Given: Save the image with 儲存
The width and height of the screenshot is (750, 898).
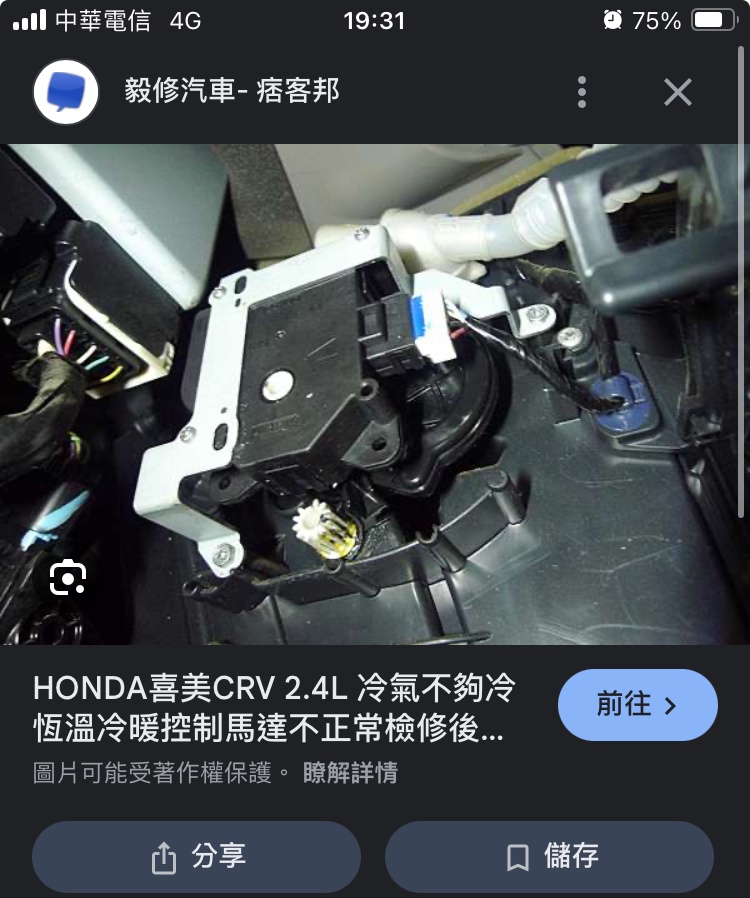Looking at the screenshot, I should [549, 857].
